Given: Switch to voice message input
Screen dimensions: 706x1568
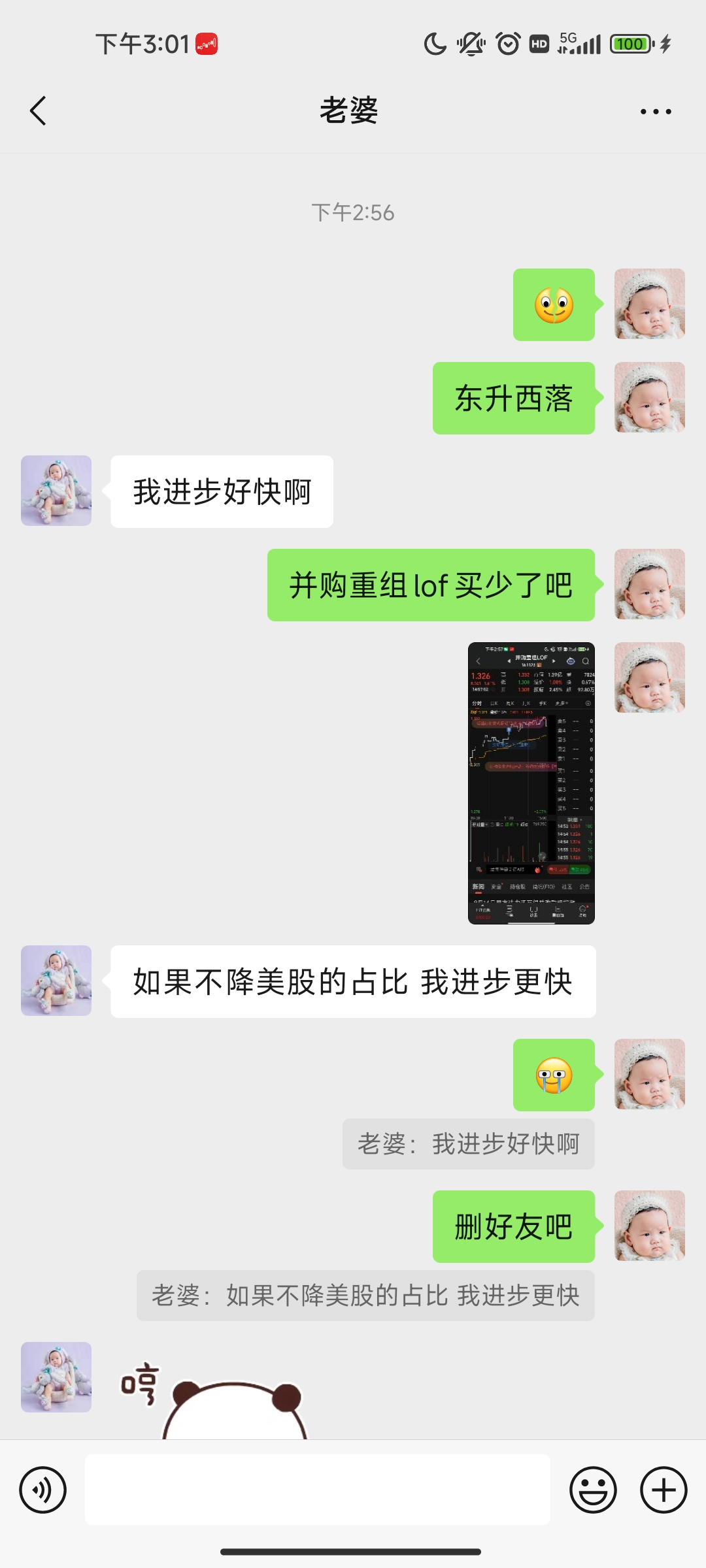Looking at the screenshot, I should (x=43, y=1490).
